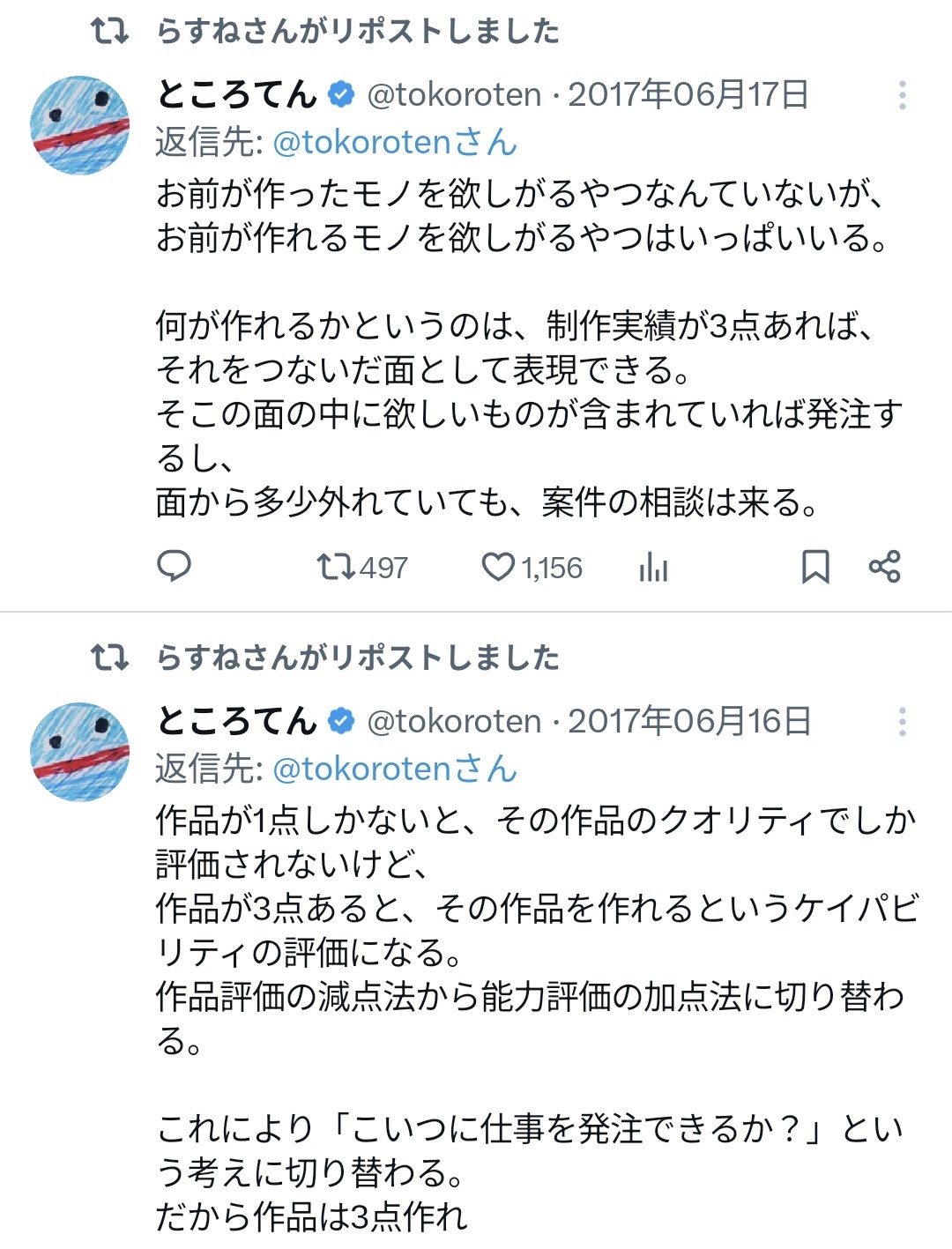
Task: Reply to the June 17 tweet
Action: (174, 566)
